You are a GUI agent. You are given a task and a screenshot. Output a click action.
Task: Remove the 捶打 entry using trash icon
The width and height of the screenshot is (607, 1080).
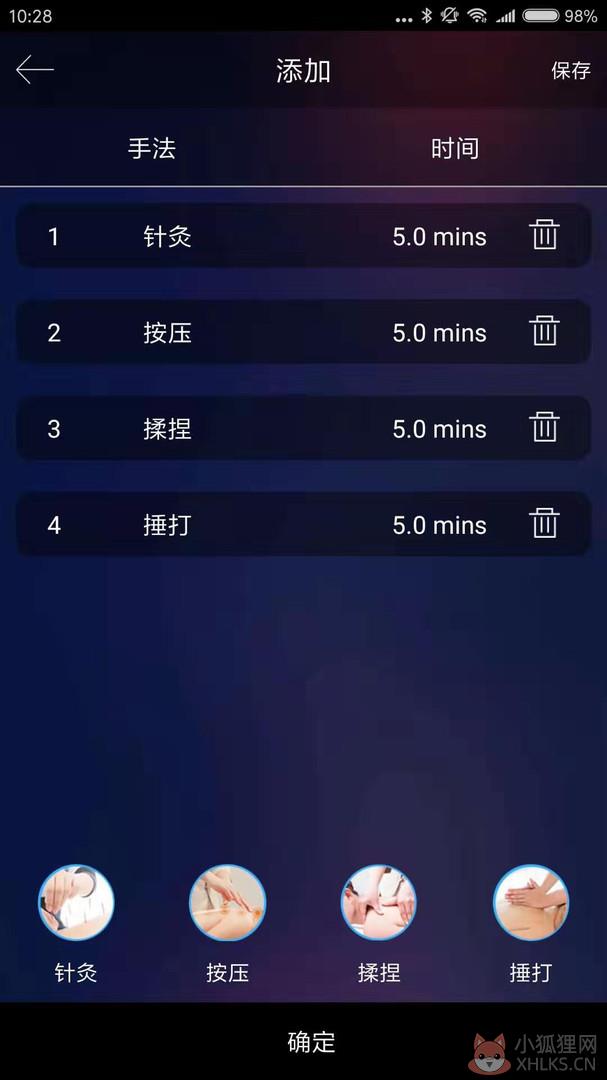pyautogui.click(x=544, y=523)
